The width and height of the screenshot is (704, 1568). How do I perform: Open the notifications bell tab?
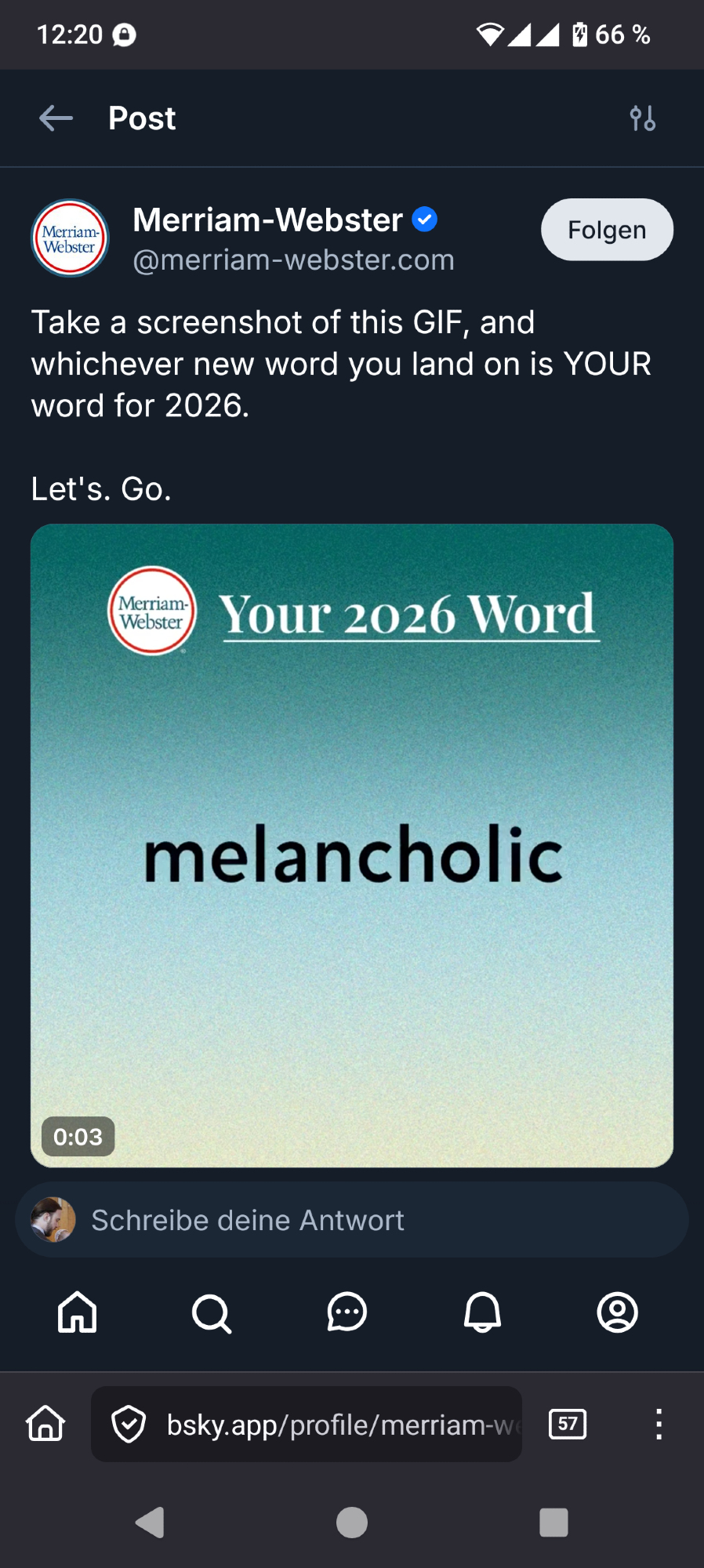tap(482, 1312)
